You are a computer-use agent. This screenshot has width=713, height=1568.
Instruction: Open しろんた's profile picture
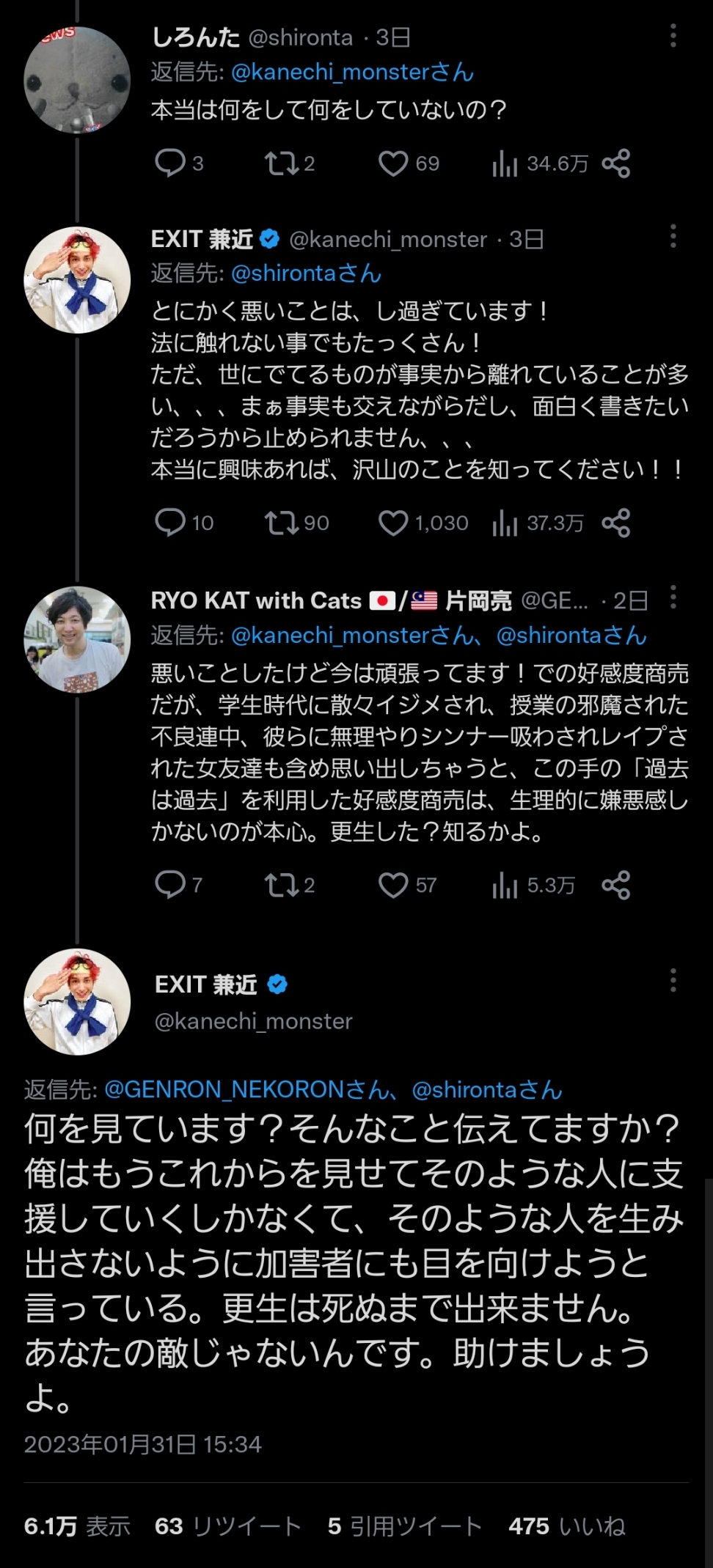(x=77, y=80)
